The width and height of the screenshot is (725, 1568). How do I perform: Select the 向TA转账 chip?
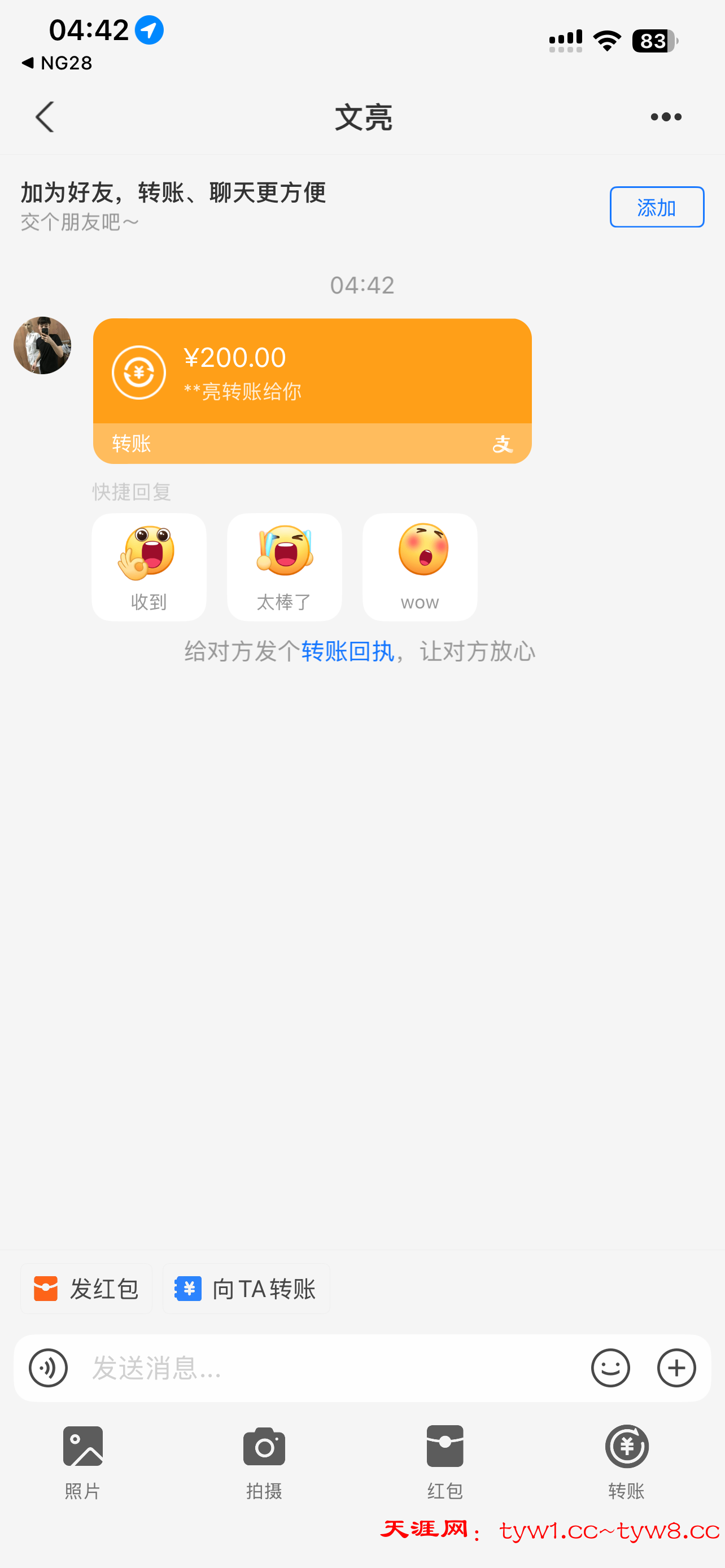246,1289
